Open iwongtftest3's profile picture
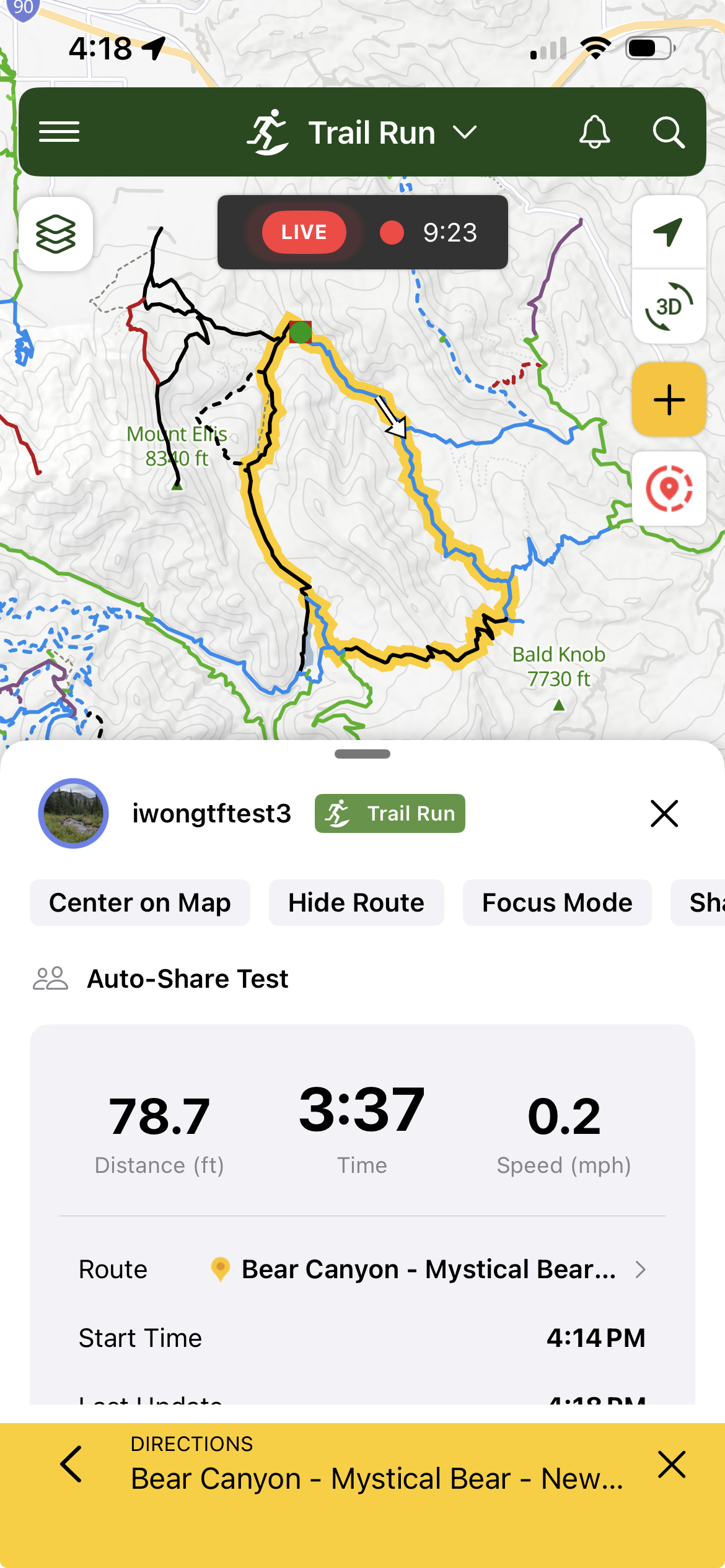The image size is (725, 1568). [x=74, y=813]
